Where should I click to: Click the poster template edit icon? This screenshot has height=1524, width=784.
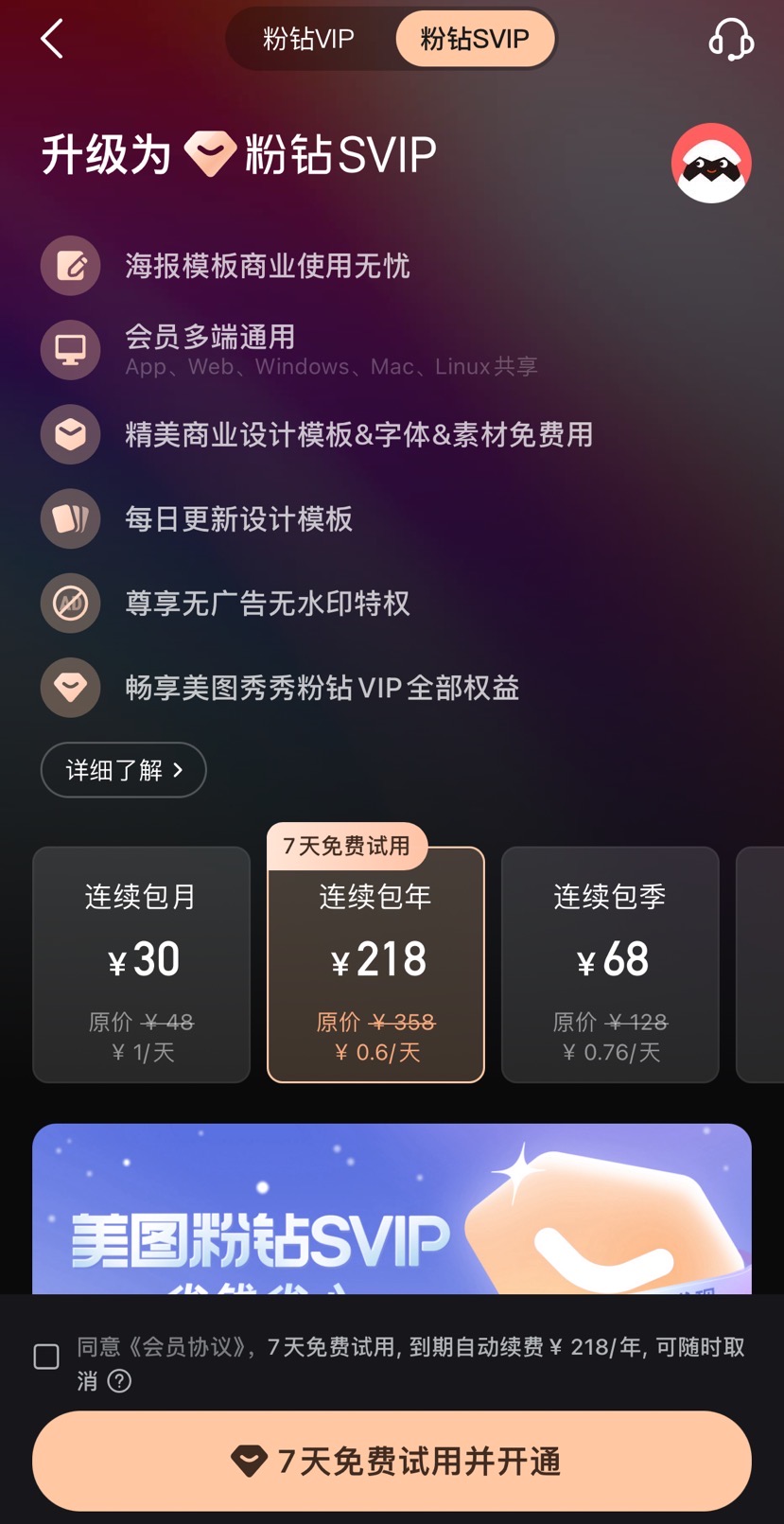(70, 266)
